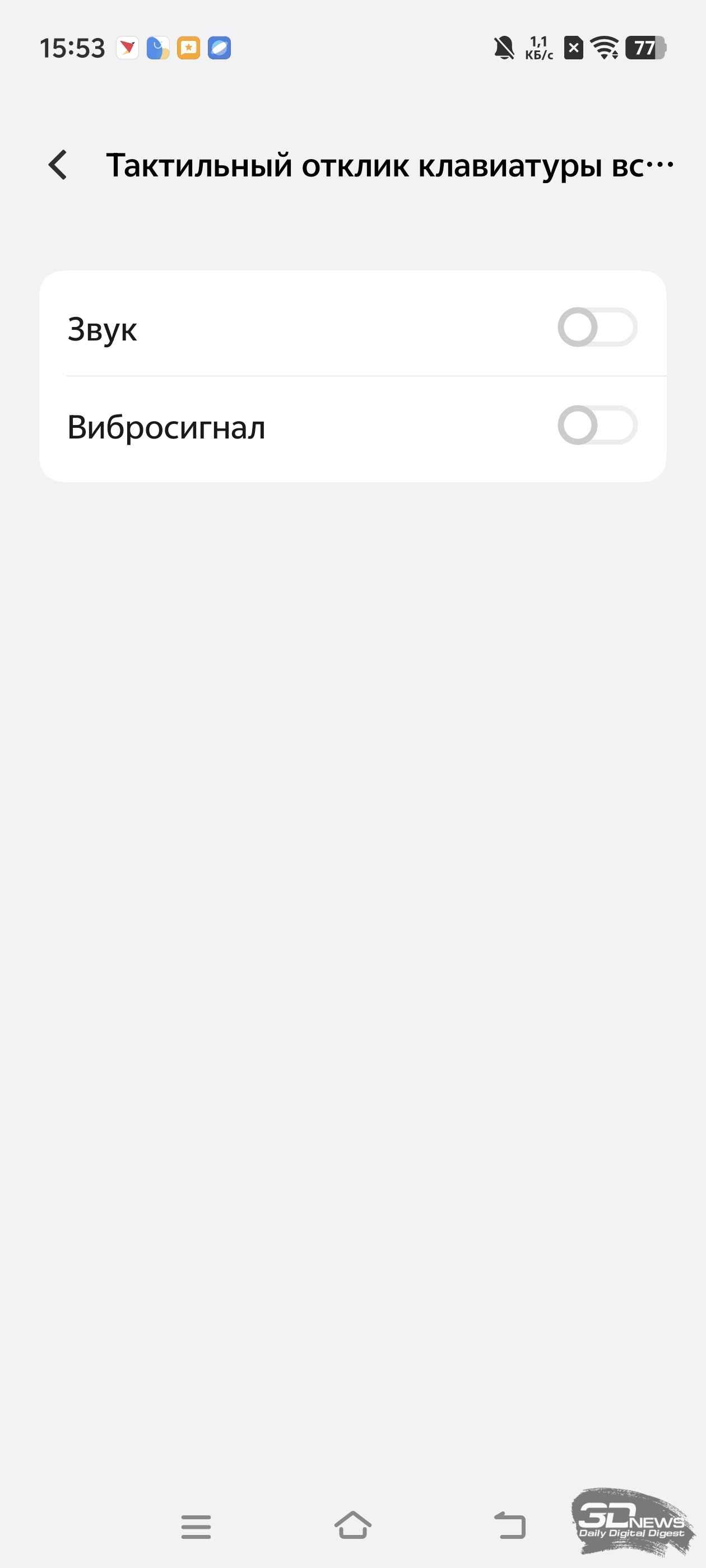Go back using the top arrow
The height and width of the screenshot is (1568, 706).
point(58,165)
